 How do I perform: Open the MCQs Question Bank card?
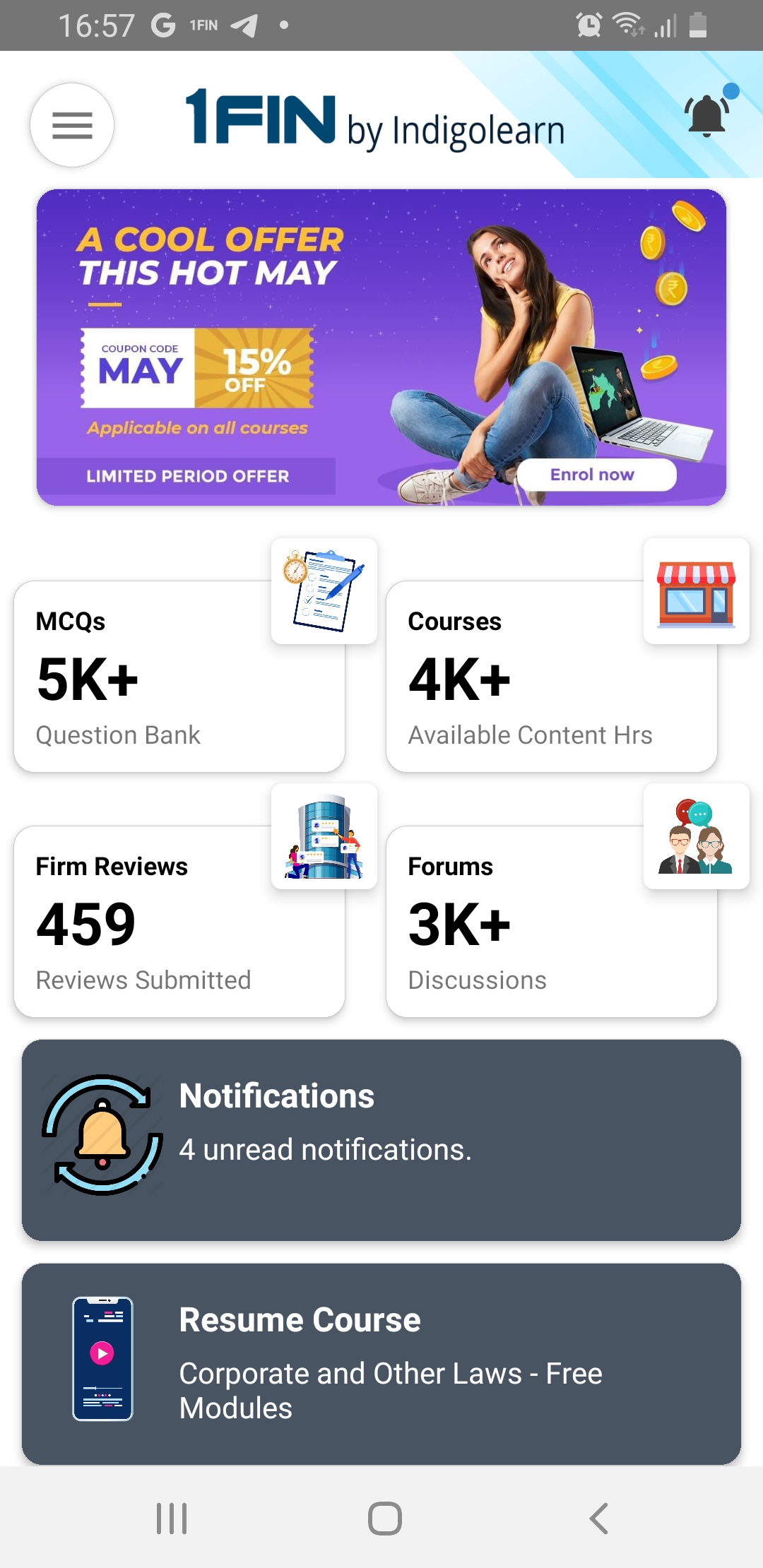[179, 676]
